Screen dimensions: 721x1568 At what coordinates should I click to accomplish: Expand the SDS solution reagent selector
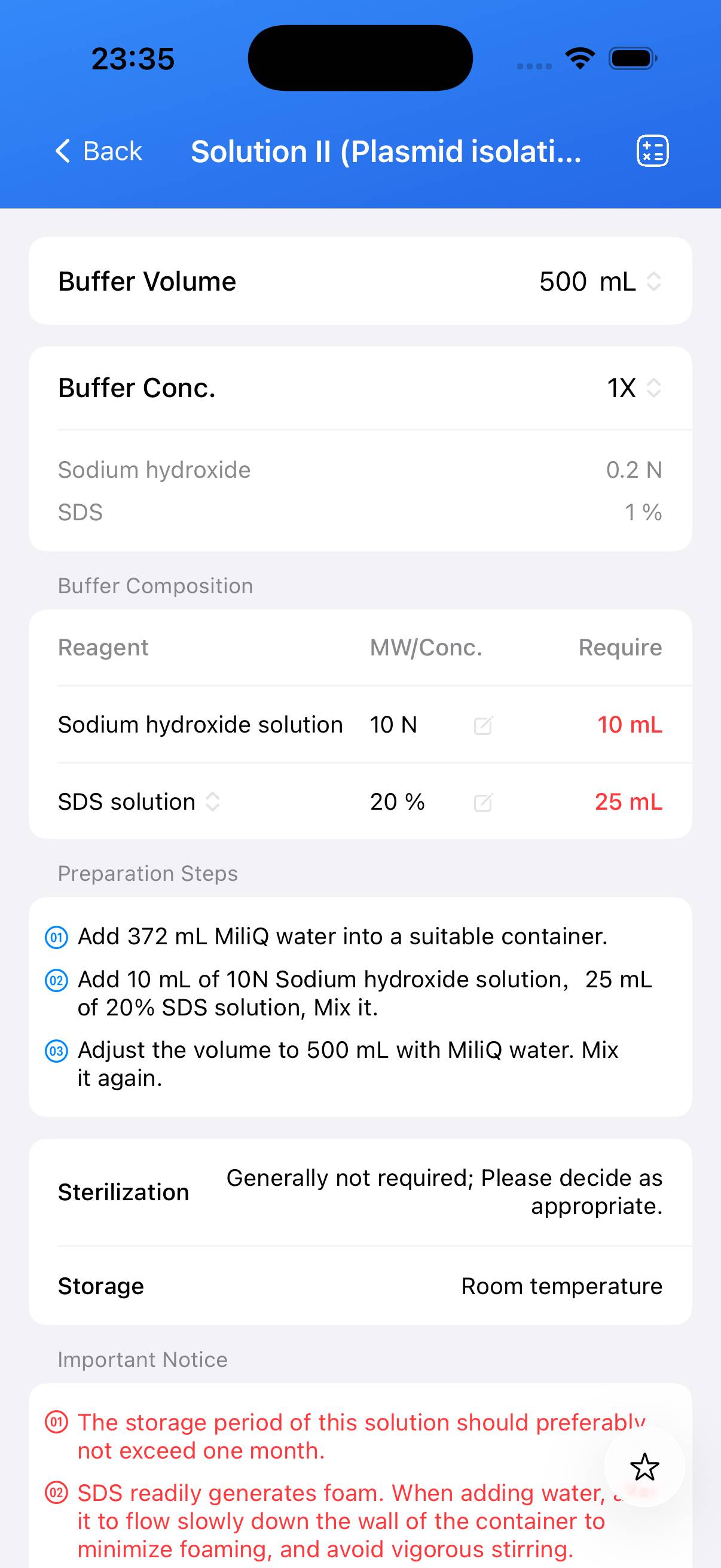[x=212, y=803]
